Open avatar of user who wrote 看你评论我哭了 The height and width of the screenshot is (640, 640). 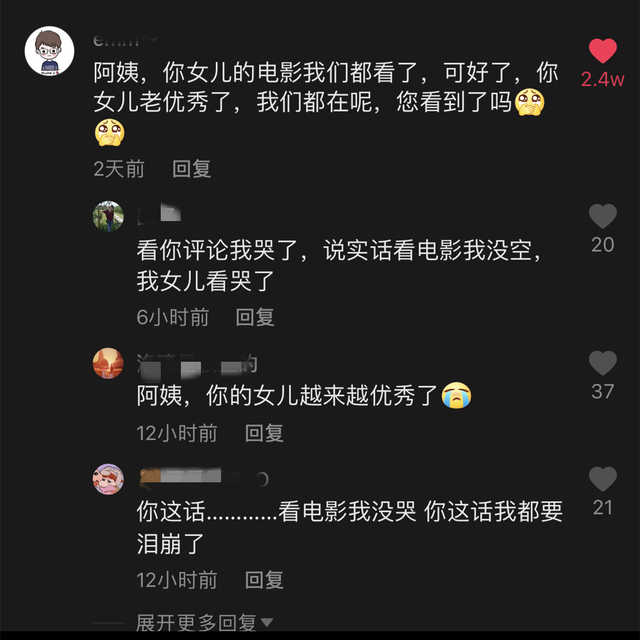point(108,216)
